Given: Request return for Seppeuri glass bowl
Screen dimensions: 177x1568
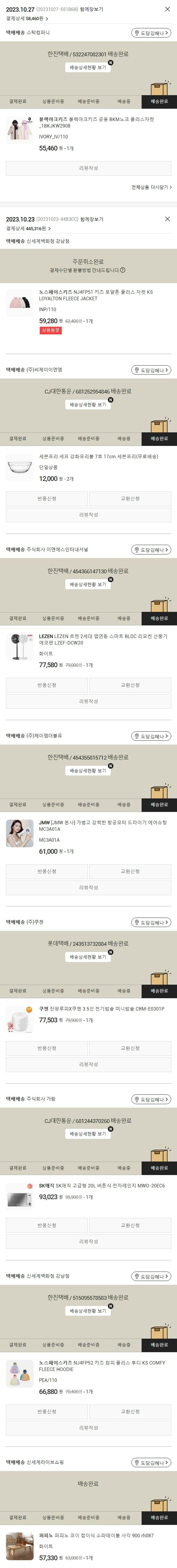Looking at the screenshot, I should tap(47, 498).
